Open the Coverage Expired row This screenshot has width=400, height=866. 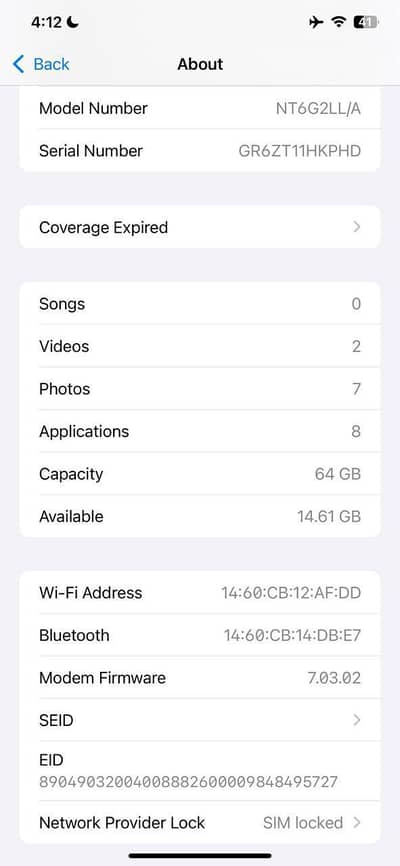[200, 227]
